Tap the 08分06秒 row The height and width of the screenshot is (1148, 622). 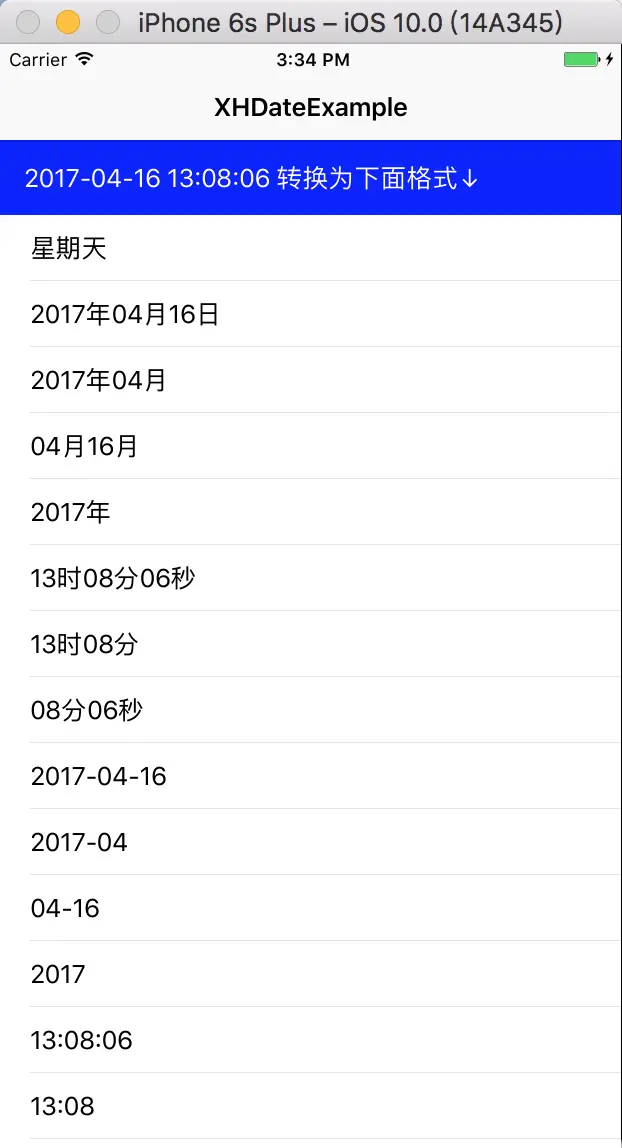click(x=87, y=710)
